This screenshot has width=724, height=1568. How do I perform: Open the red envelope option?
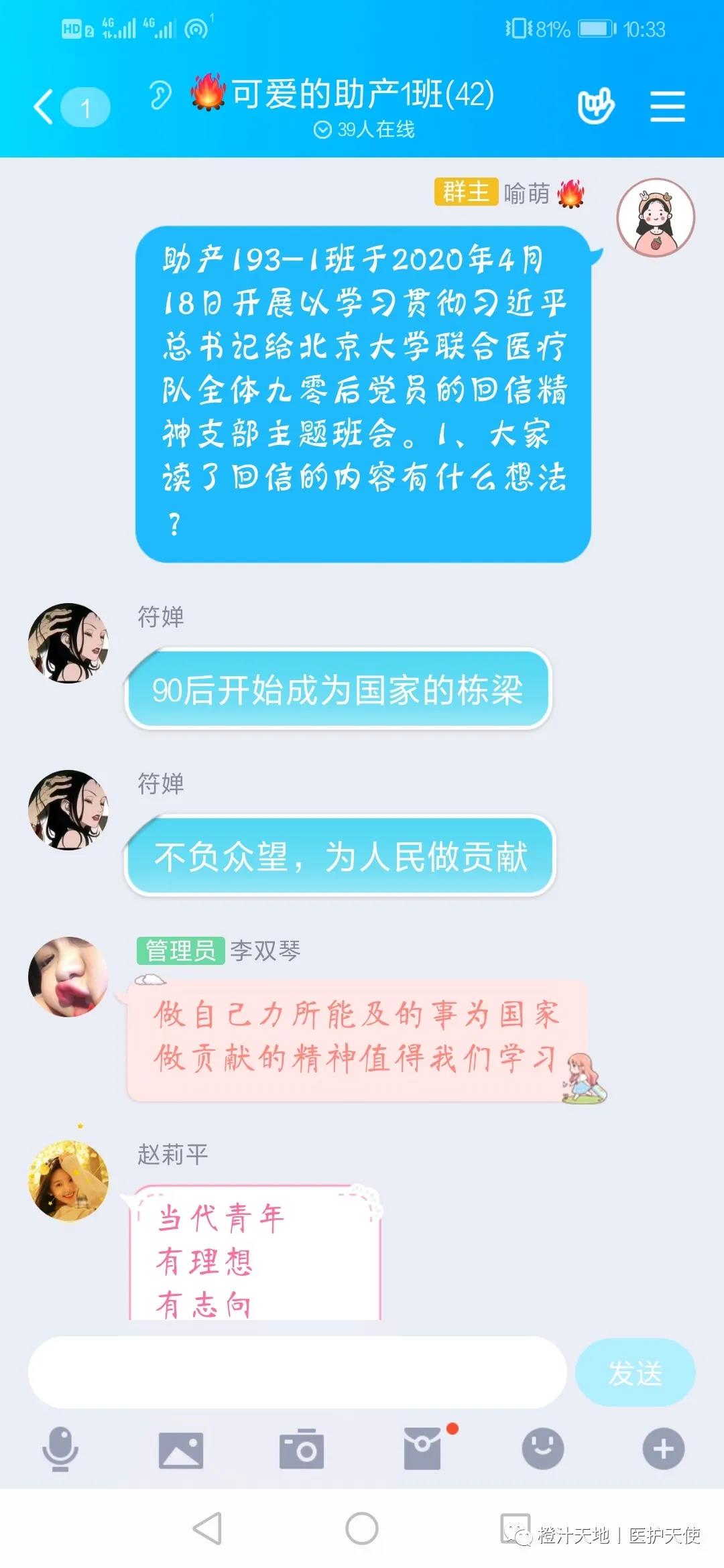[x=422, y=1450]
